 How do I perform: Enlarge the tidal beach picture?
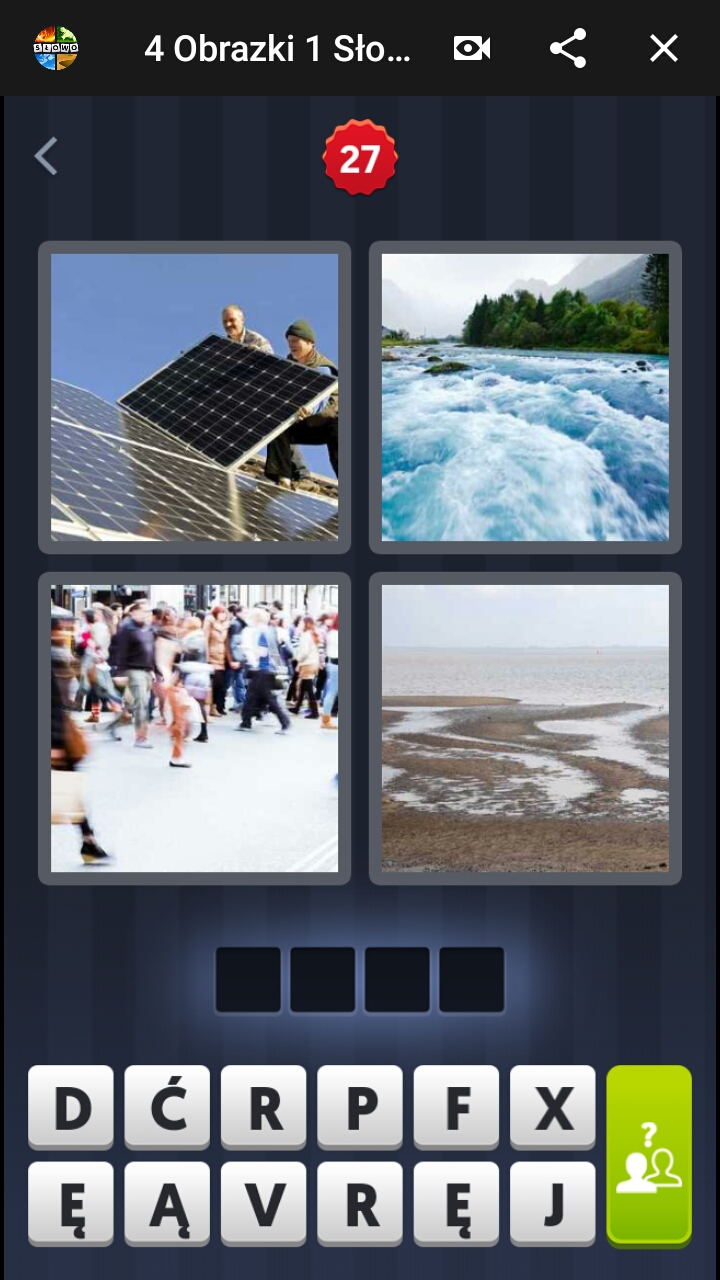click(525, 728)
